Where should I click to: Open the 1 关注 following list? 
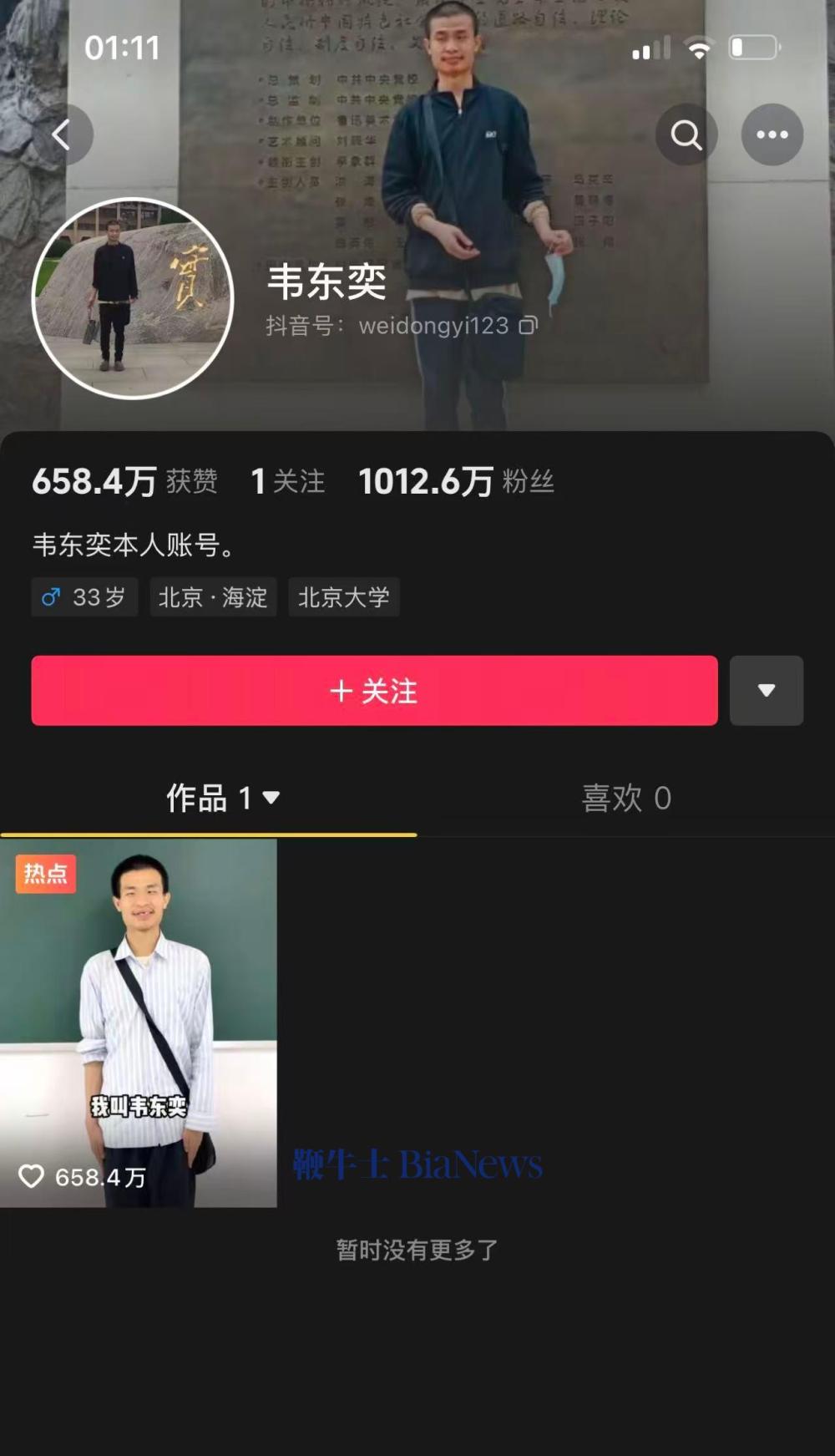coord(288,482)
